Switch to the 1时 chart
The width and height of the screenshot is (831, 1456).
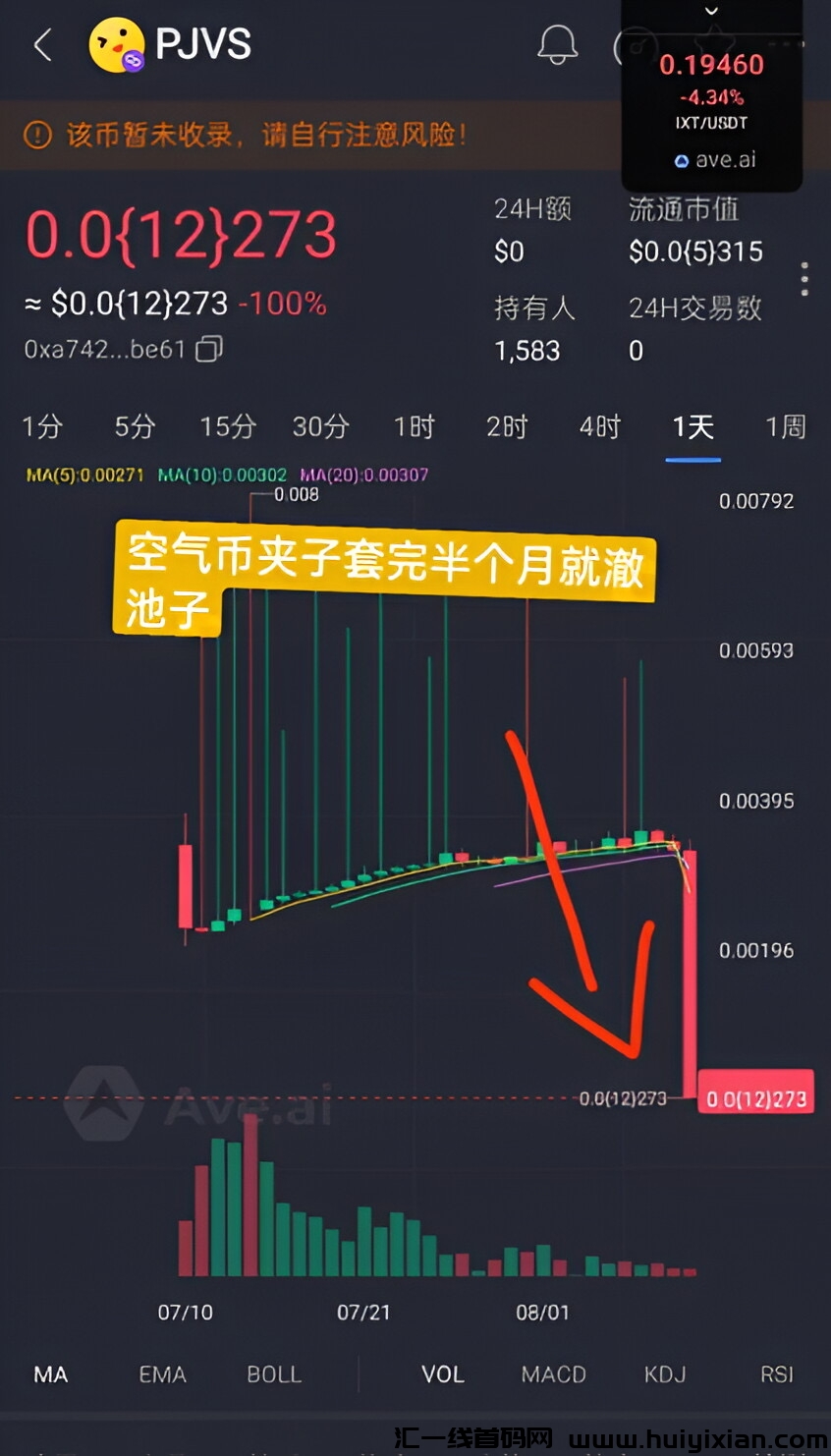[x=414, y=427]
